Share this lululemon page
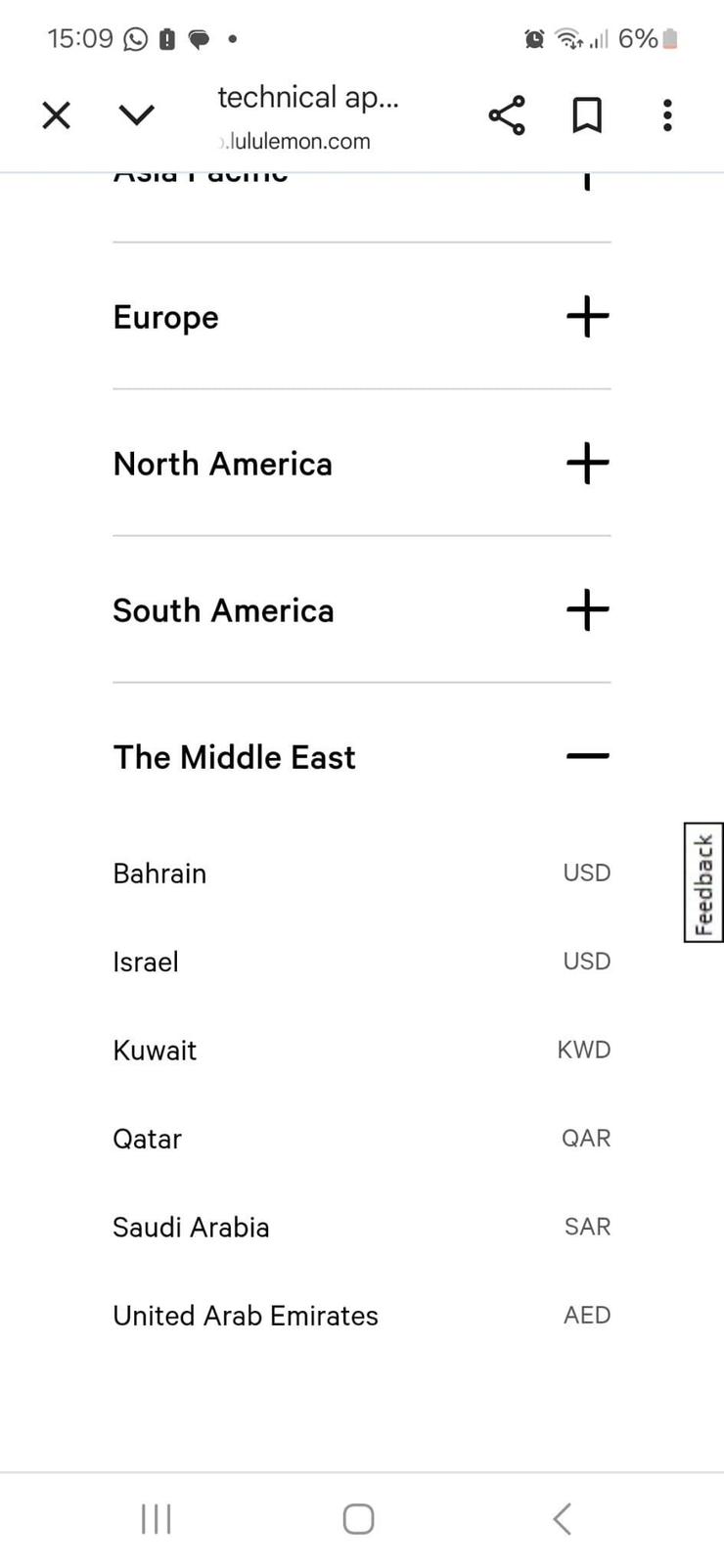 (x=507, y=115)
